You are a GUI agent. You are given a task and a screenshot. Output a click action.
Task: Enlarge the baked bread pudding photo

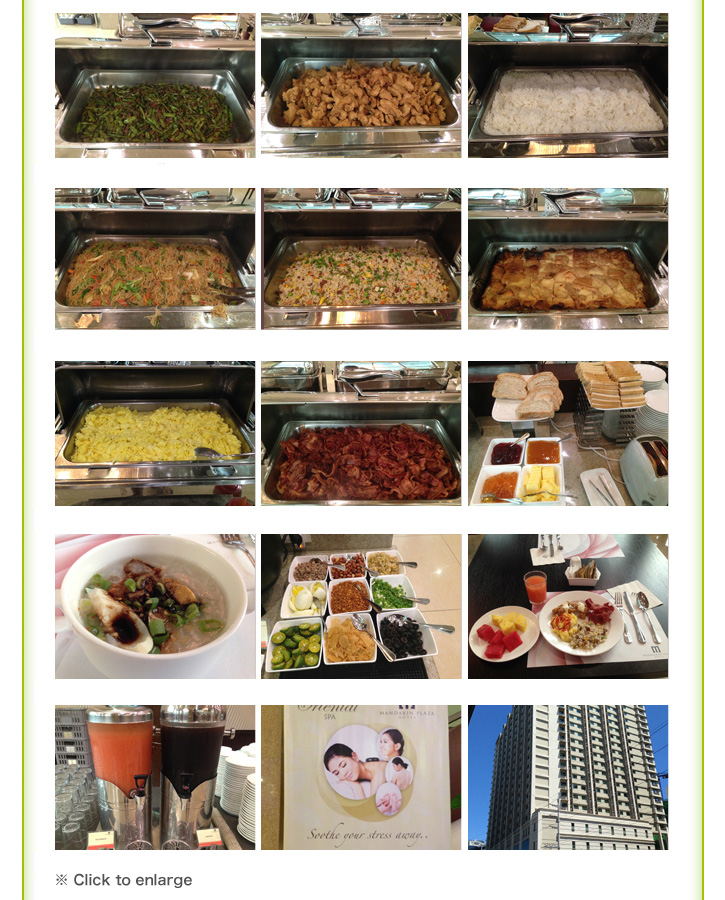[x=567, y=259]
